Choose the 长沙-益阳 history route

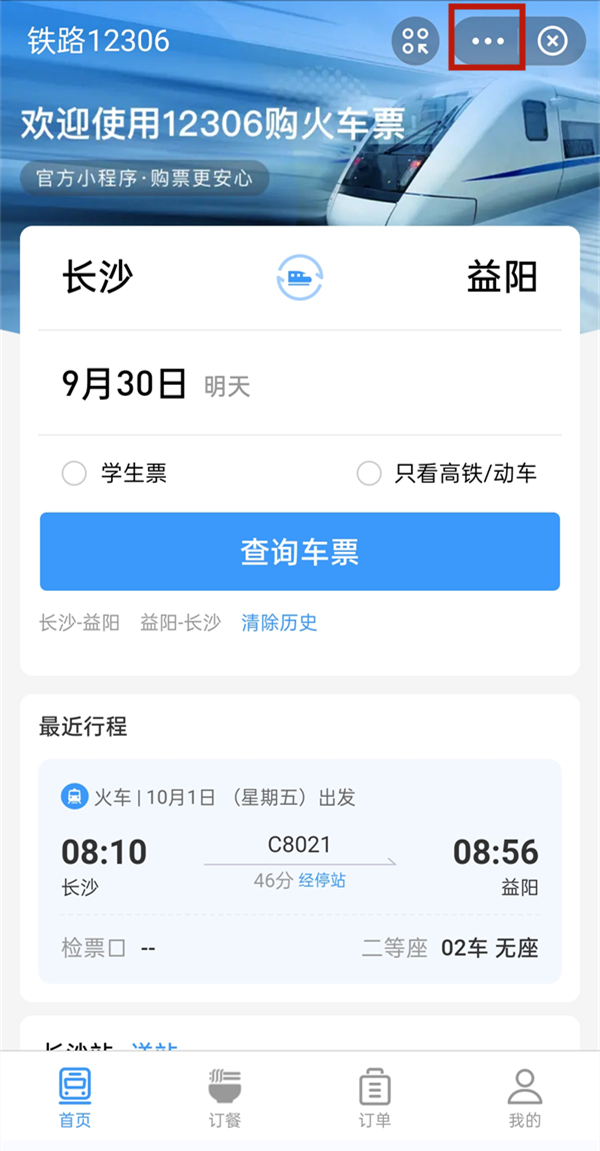(79, 623)
